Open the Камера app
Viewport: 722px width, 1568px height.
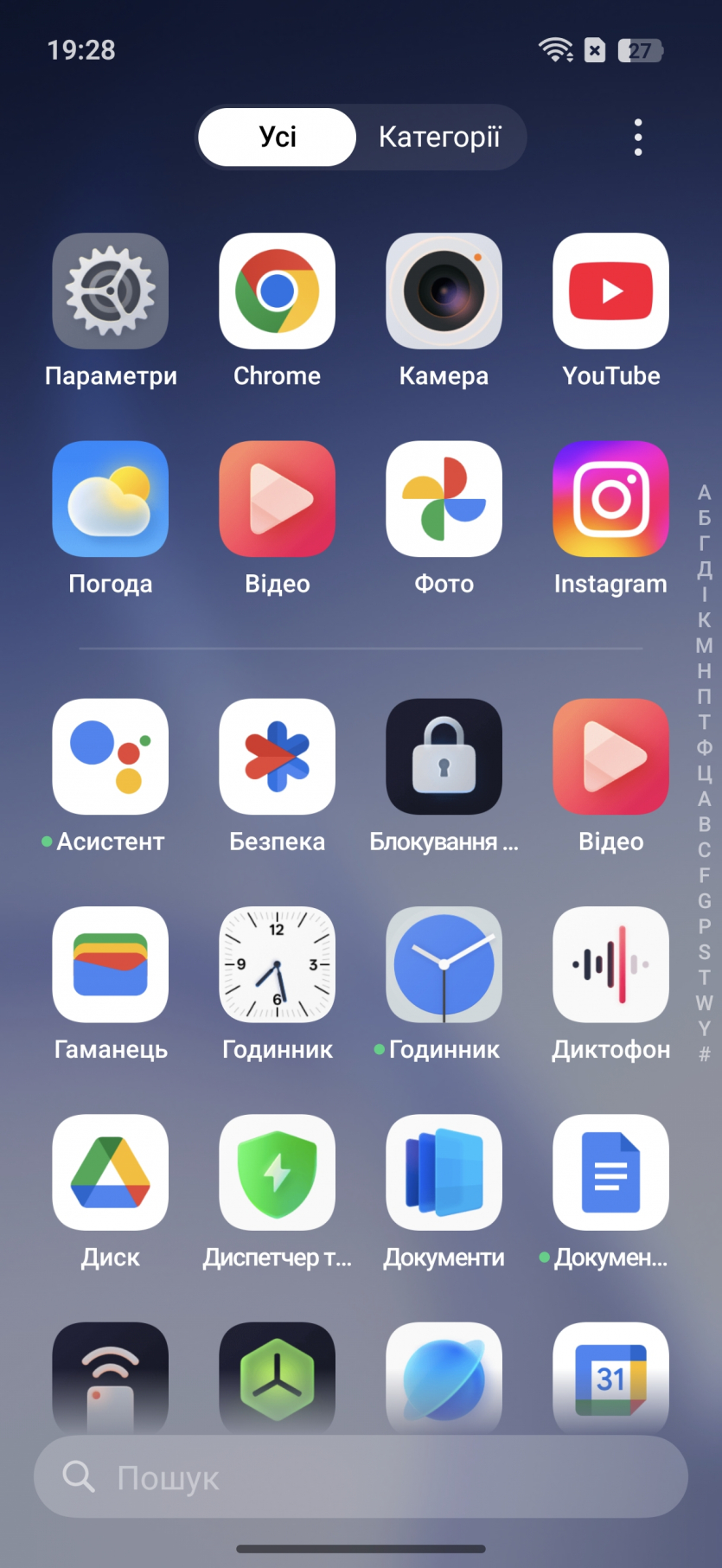(x=444, y=291)
